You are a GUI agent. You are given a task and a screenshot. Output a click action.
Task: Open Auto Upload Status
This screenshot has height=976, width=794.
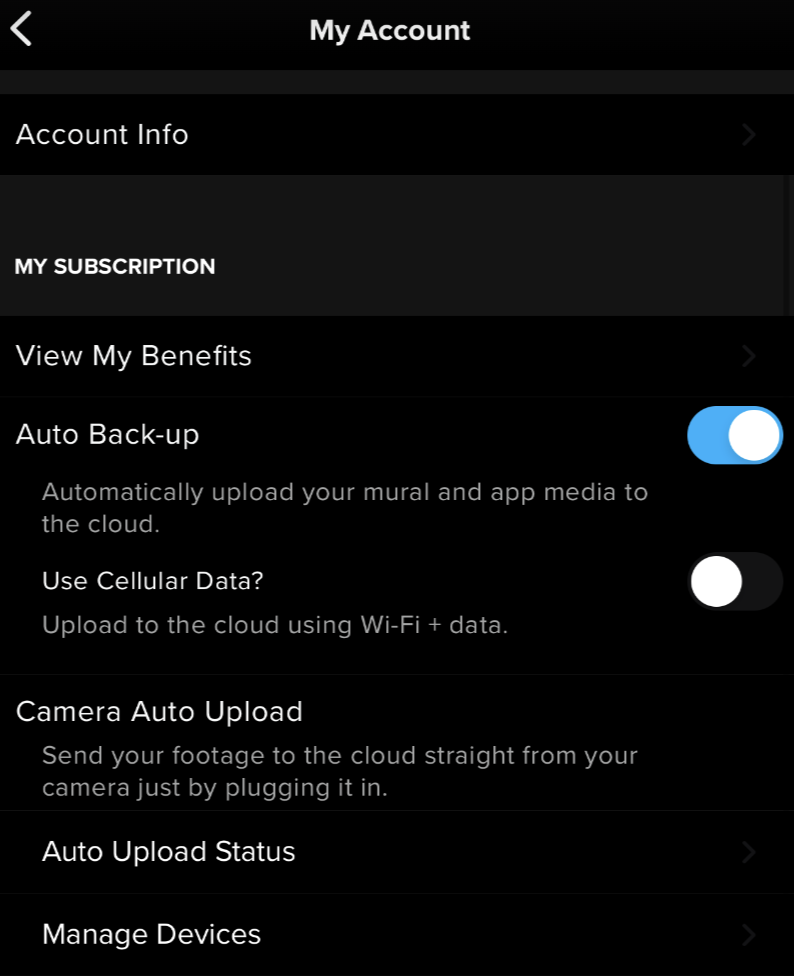tap(397, 852)
